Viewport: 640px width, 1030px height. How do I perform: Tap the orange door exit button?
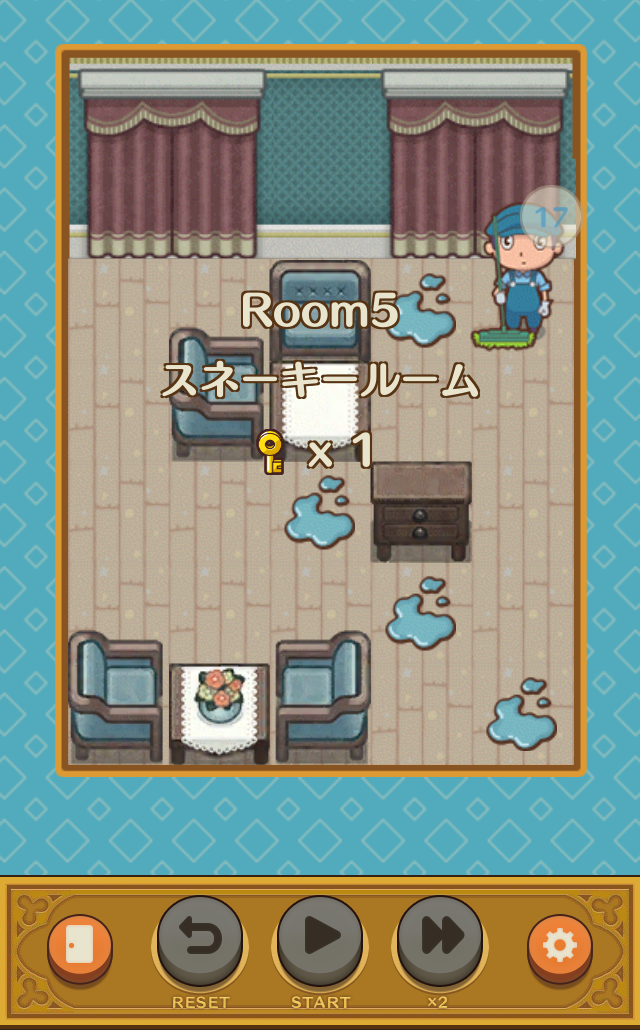tap(80, 947)
